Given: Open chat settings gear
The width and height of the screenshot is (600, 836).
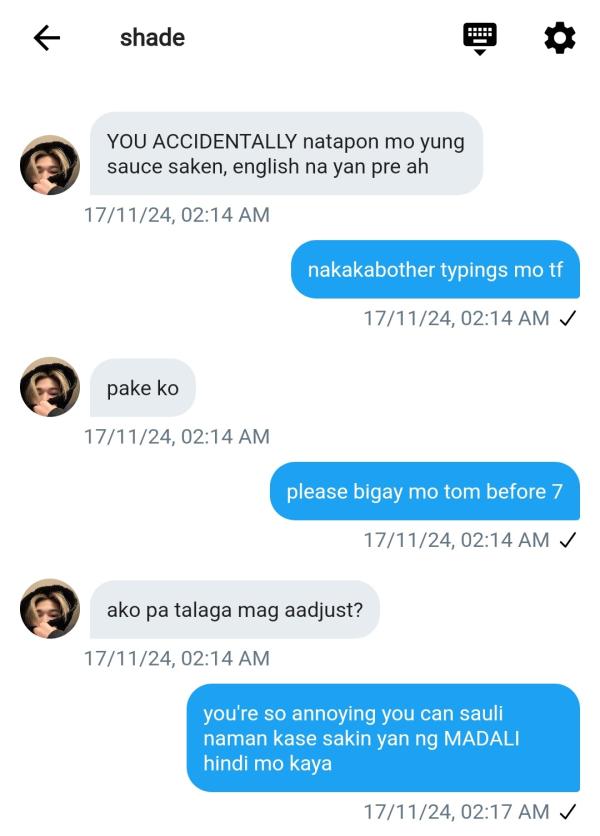Looking at the screenshot, I should pyautogui.click(x=559, y=38).
